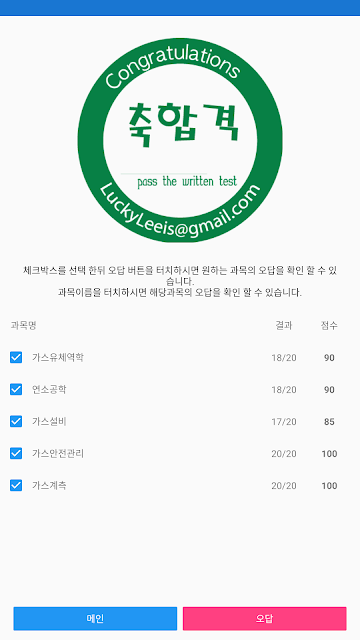Uncheck the 가스유체역학 checkbox

pyautogui.click(x=16, y=358)
